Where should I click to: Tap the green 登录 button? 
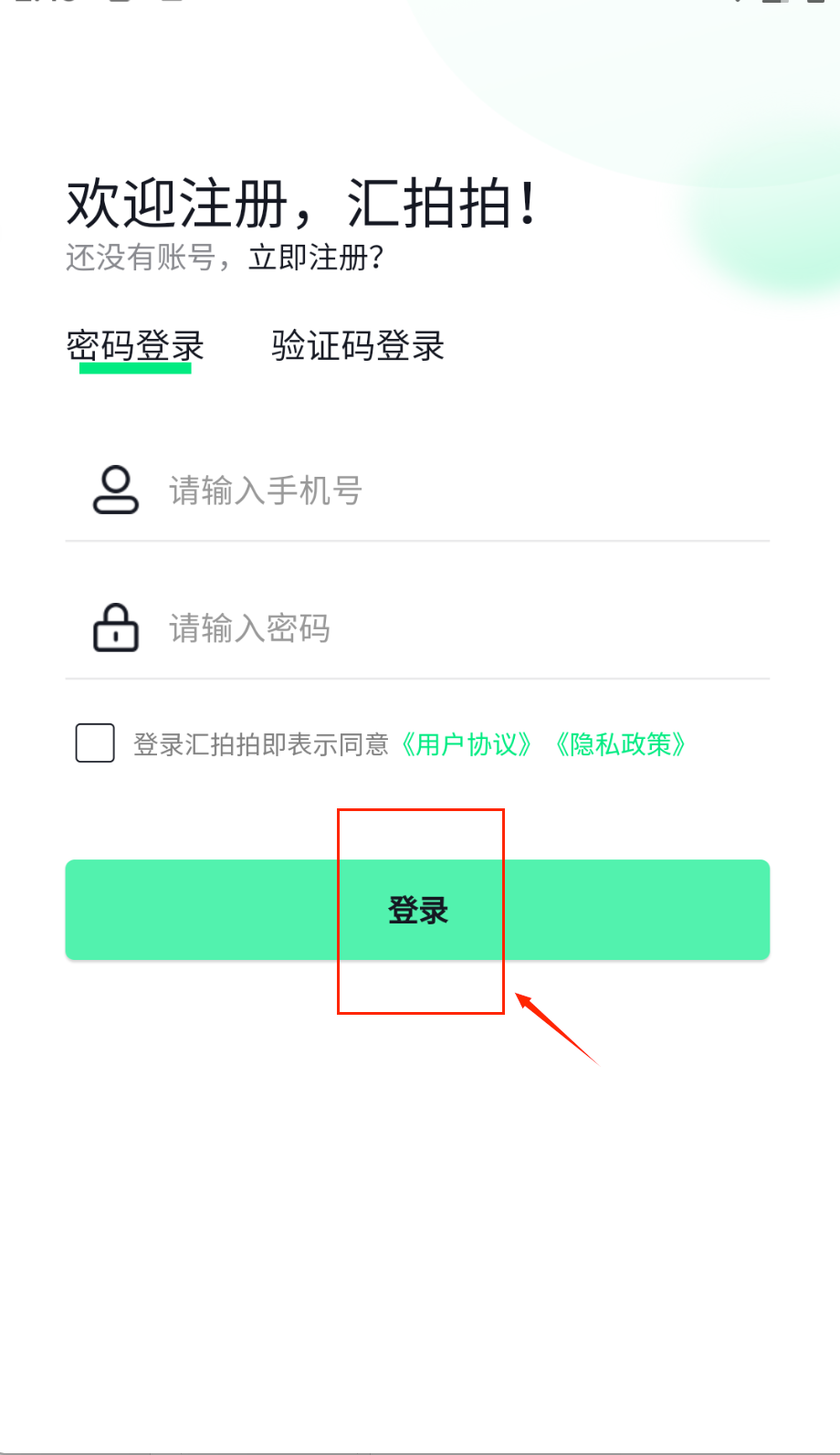tap(417, 910)
